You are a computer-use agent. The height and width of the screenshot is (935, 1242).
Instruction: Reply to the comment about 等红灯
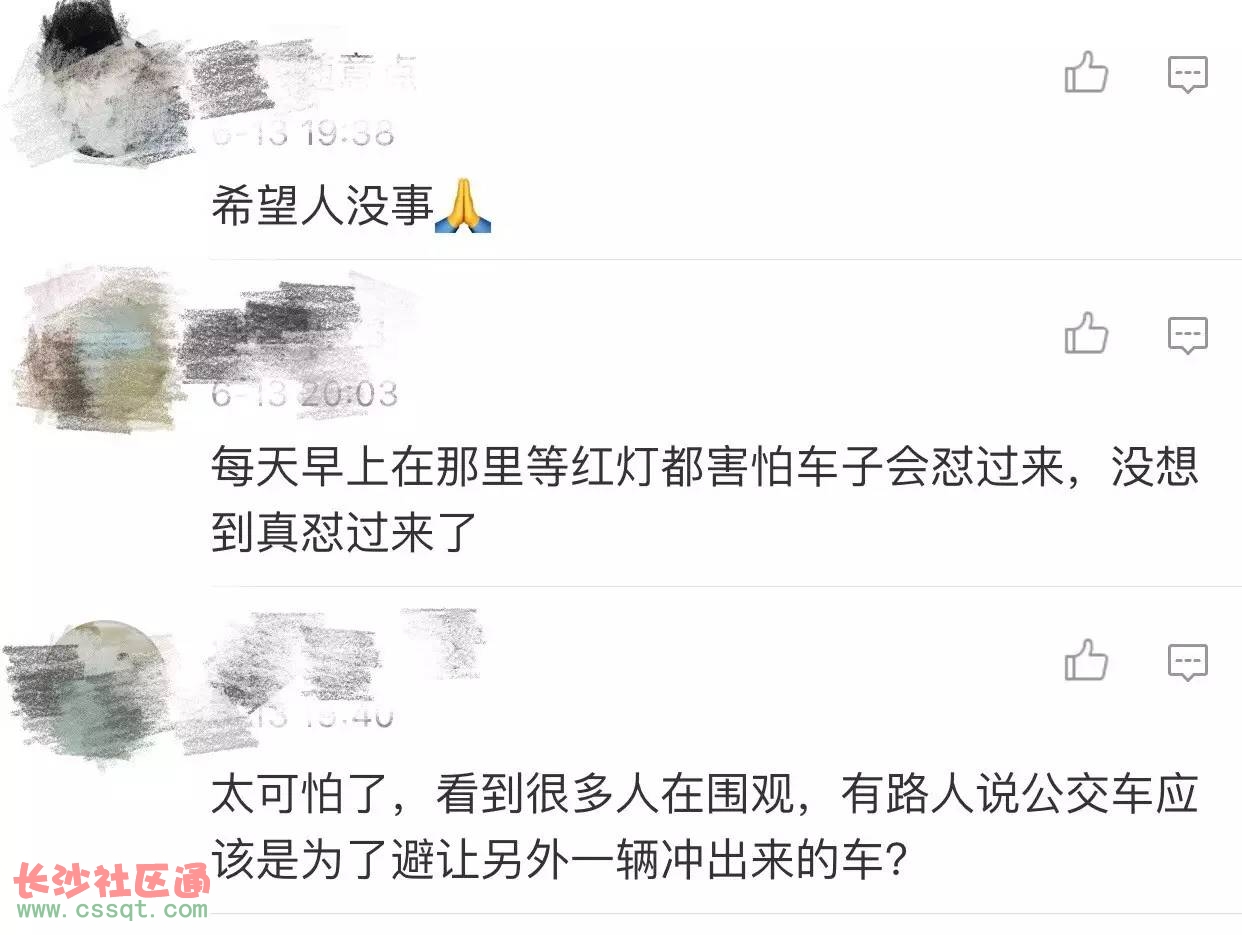pos(1188,335)
